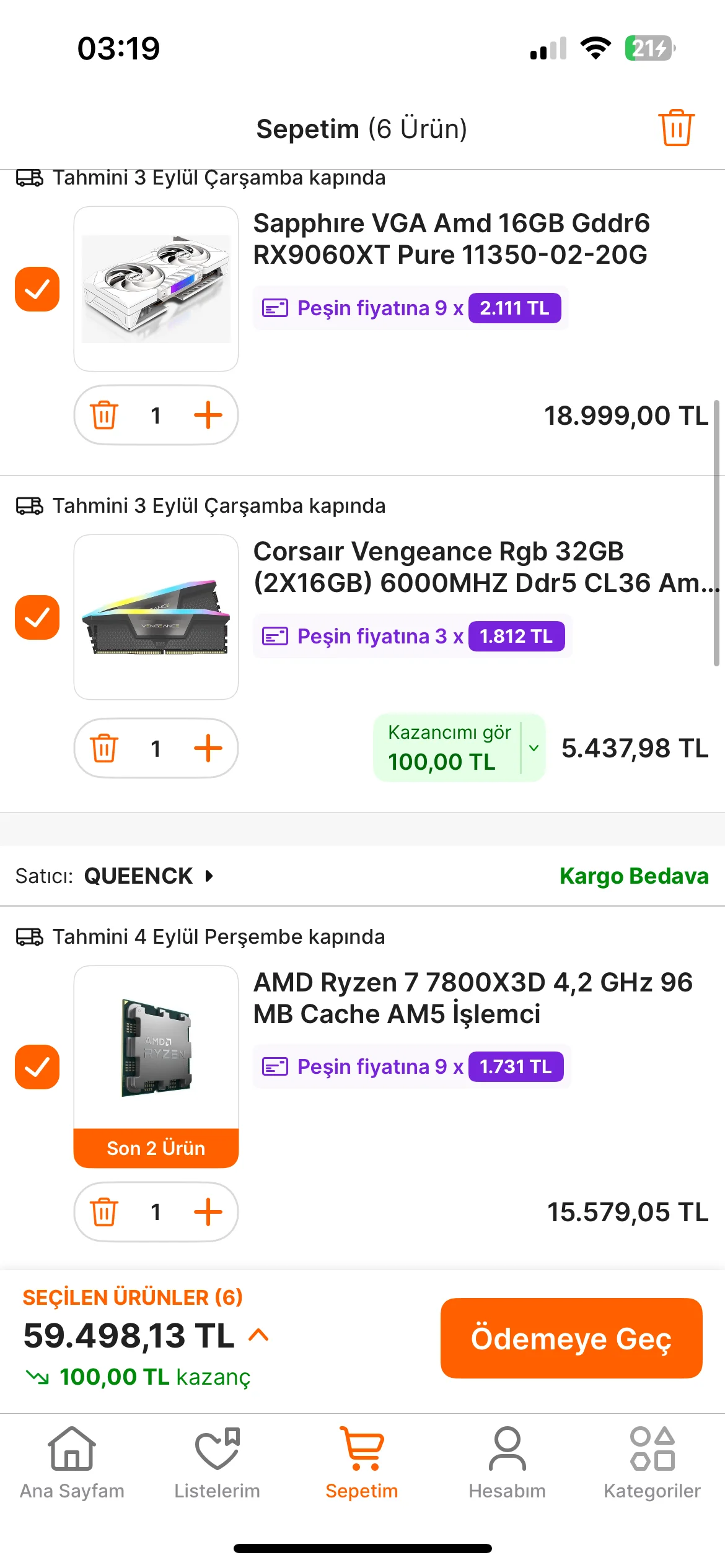Remove the Sapphire RX9060XT from cart
The width and height of the screenshot is (725, 1568).
(x=104, y=415)
